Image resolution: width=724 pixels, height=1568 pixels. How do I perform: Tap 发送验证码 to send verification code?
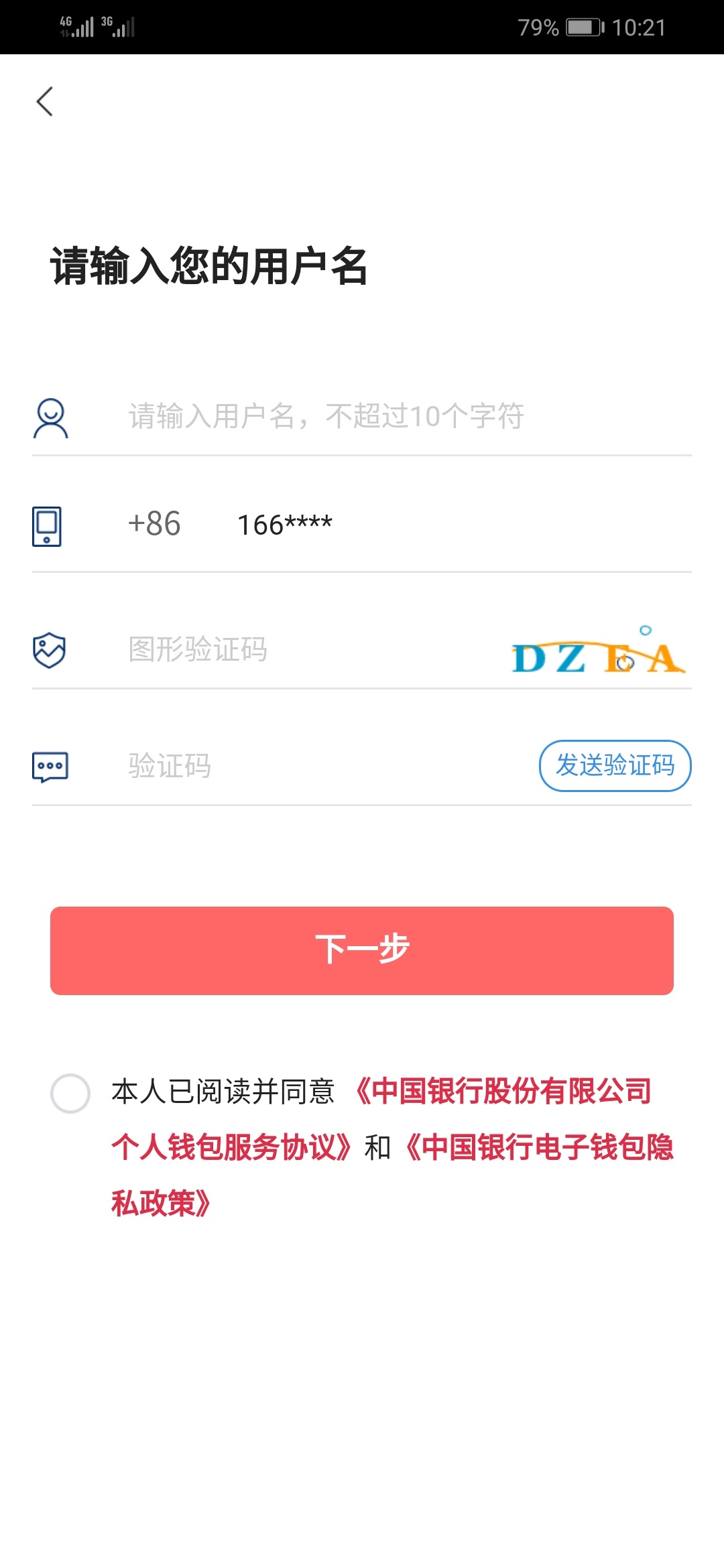615,767
